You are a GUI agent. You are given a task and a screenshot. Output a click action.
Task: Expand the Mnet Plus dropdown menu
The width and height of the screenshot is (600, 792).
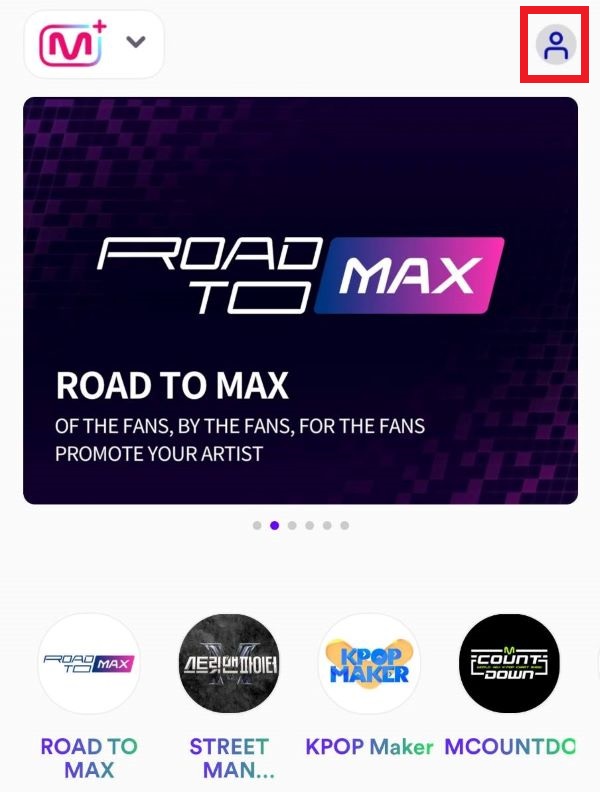point(137,43)
